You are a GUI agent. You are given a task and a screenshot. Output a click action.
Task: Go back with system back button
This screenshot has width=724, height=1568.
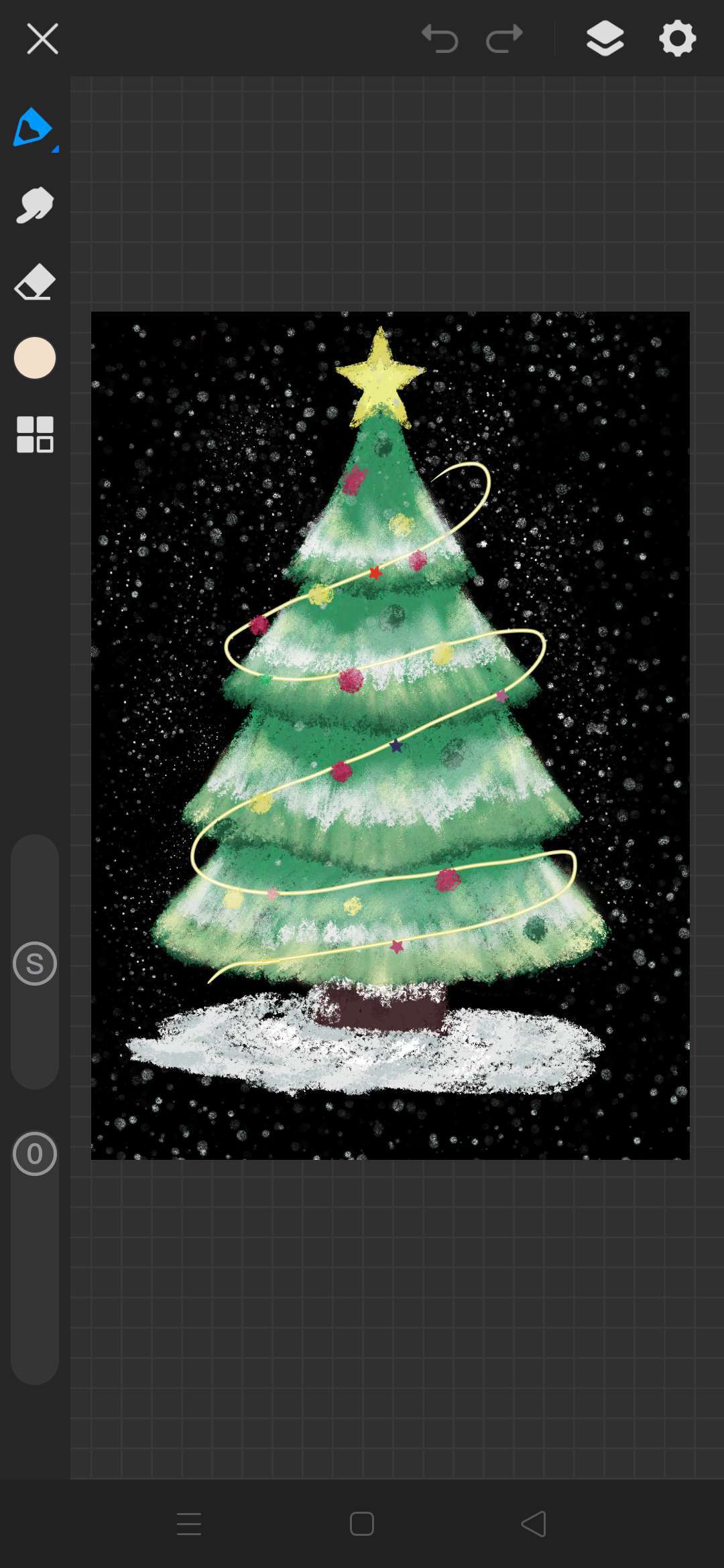(x=534, y=1524)
